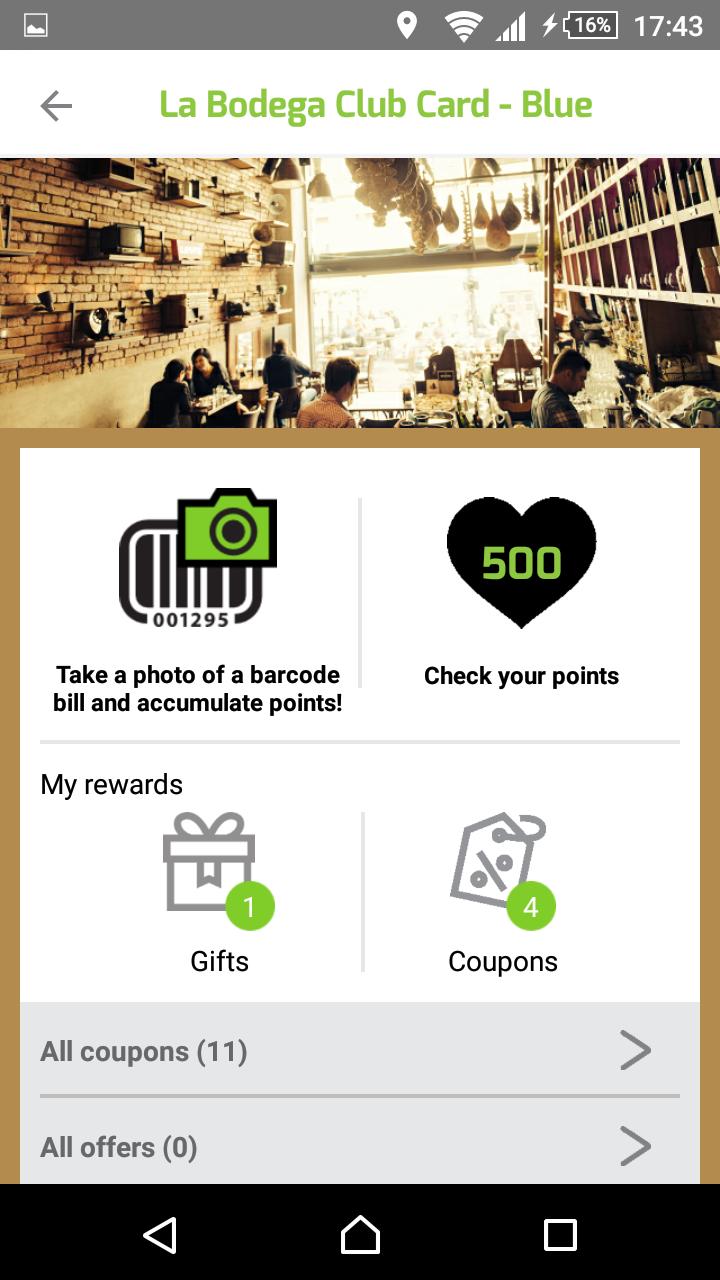Tap the green badge showing 1 gift

(x=249, y=905)
